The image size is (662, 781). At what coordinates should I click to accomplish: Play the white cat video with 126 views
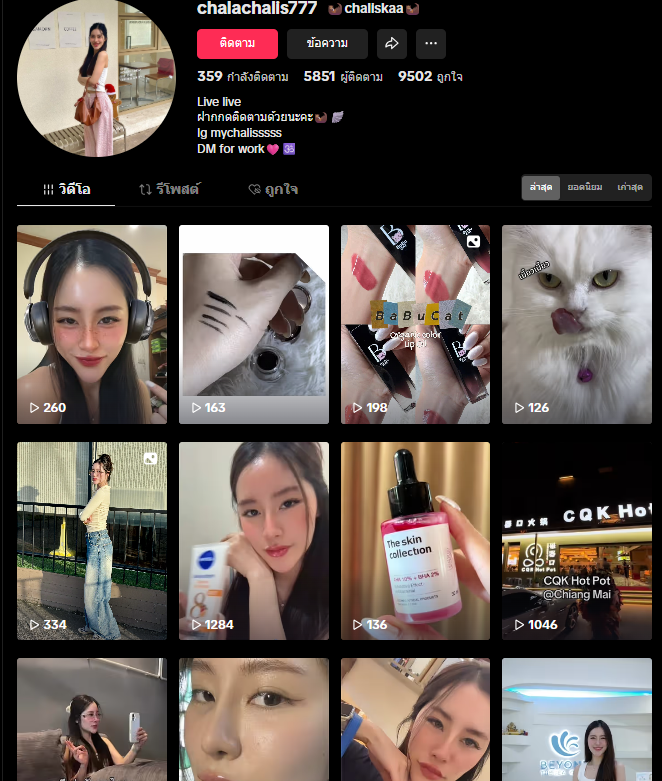coord(577,324)
